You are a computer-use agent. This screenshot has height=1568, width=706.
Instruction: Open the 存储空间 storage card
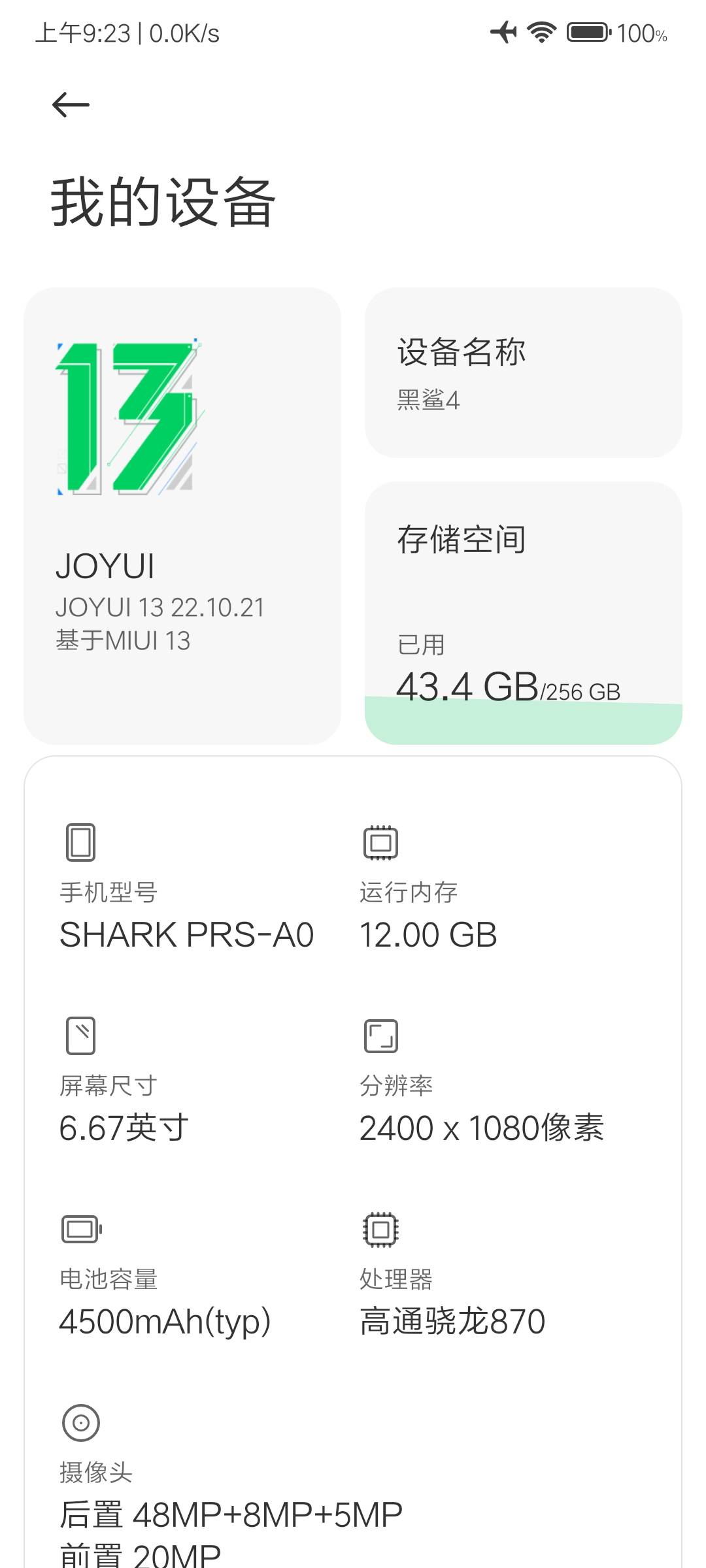(524, 613)
